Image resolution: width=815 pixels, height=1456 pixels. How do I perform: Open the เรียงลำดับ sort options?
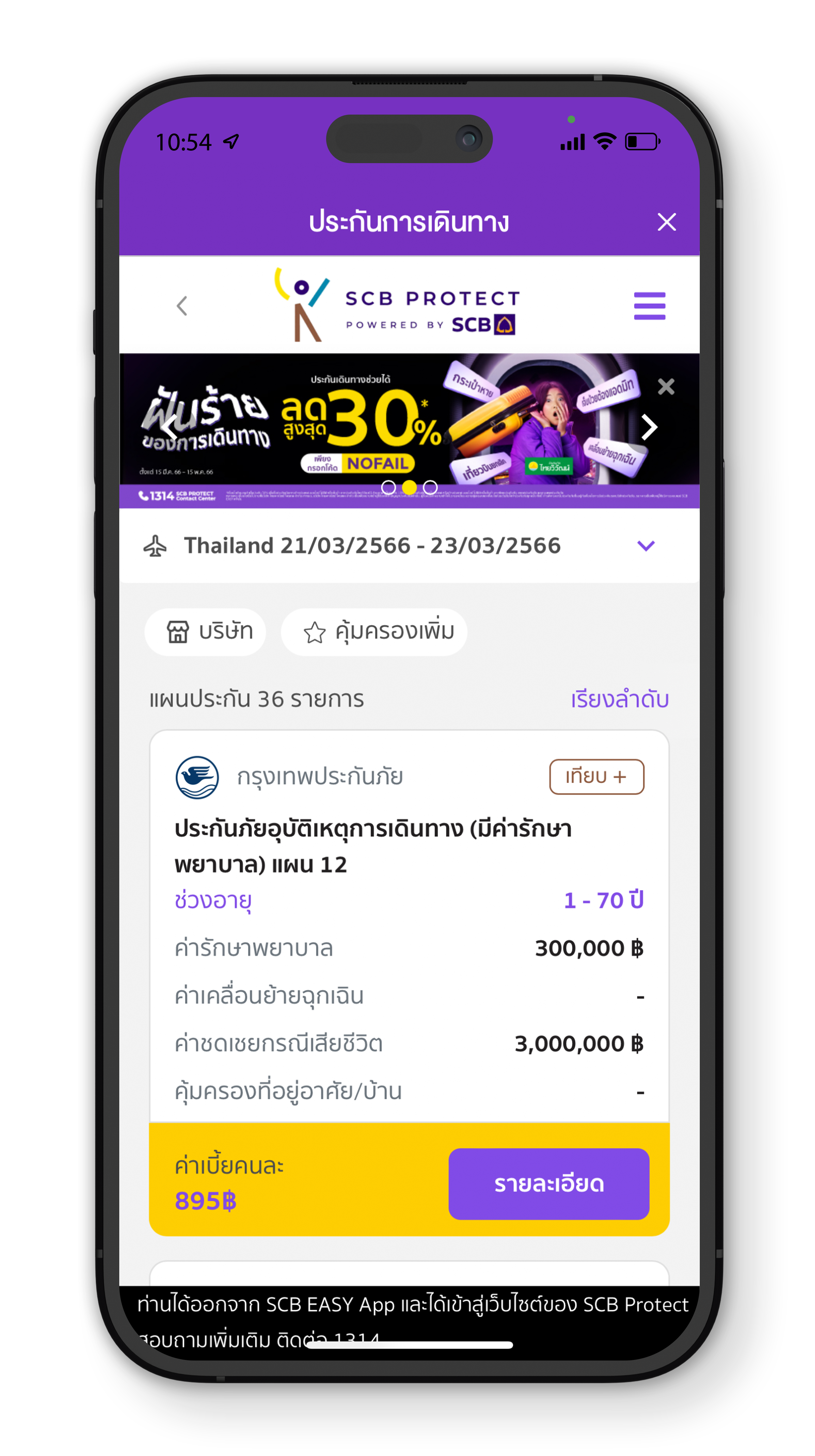point(619,699)
